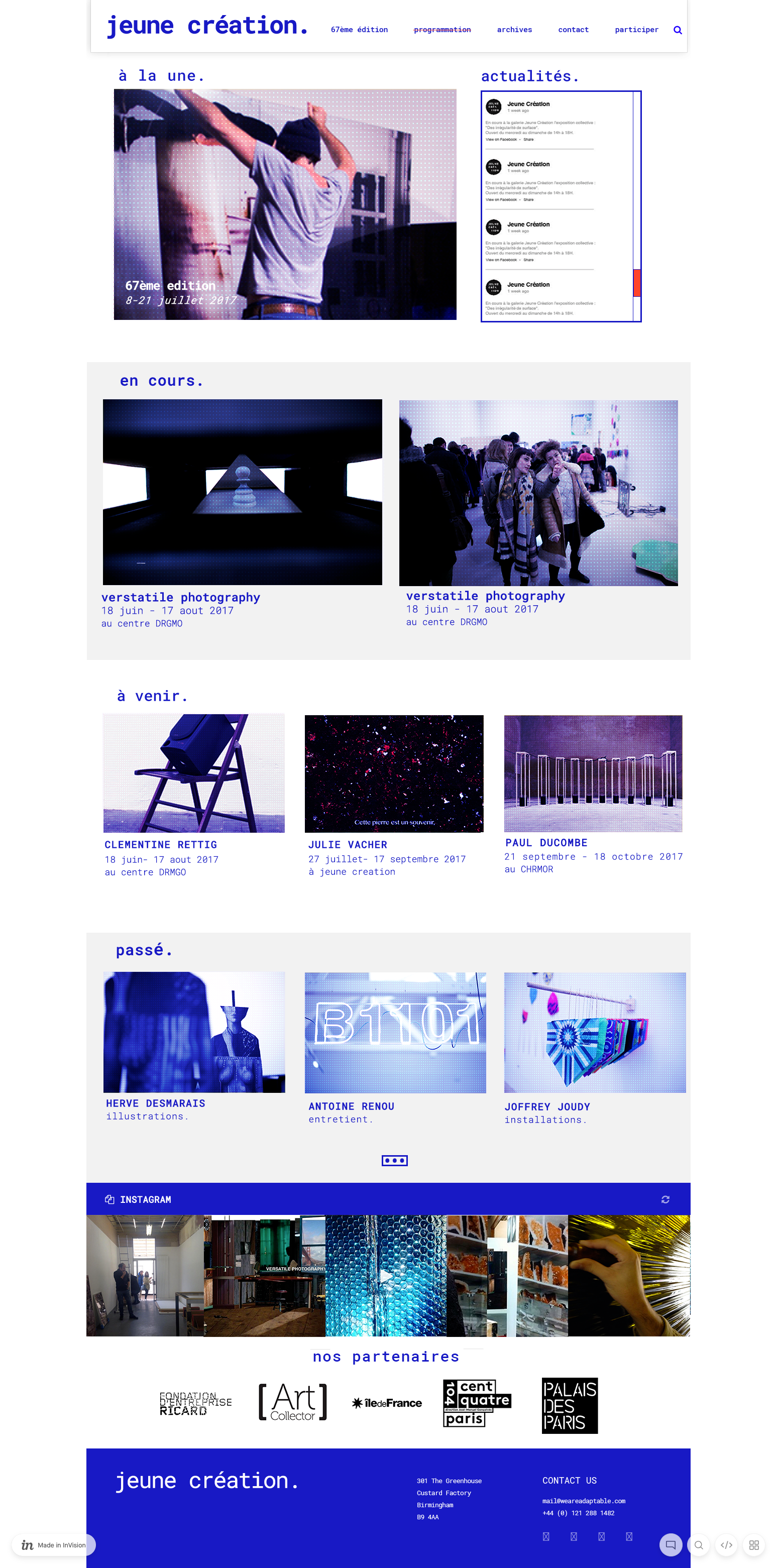Open the search magnifier in header
This screenshot has height=1568, width=777.
pos(677,30)
